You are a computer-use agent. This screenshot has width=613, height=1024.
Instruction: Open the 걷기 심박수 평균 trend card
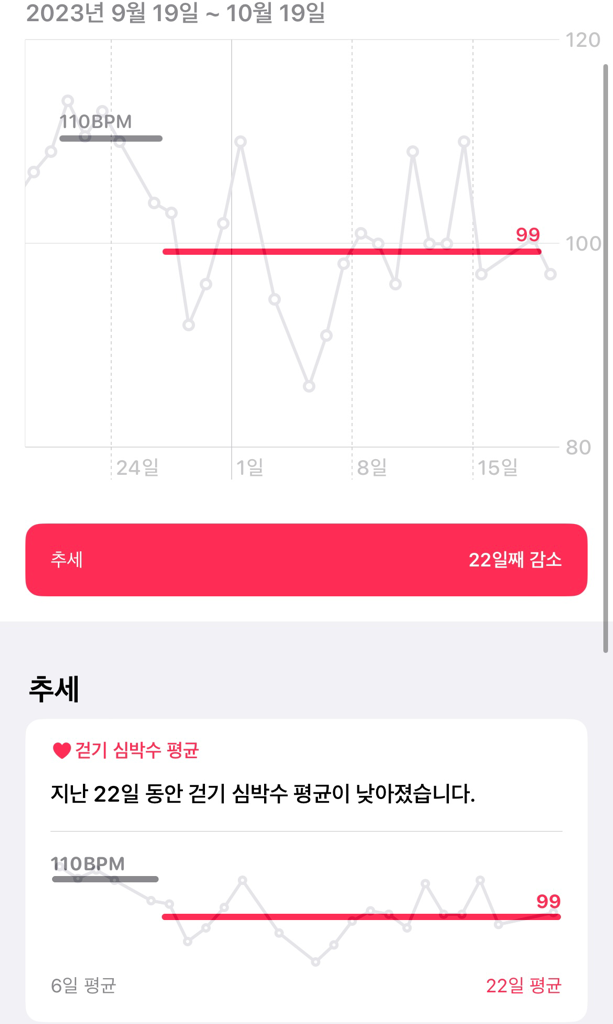[306, 869]
